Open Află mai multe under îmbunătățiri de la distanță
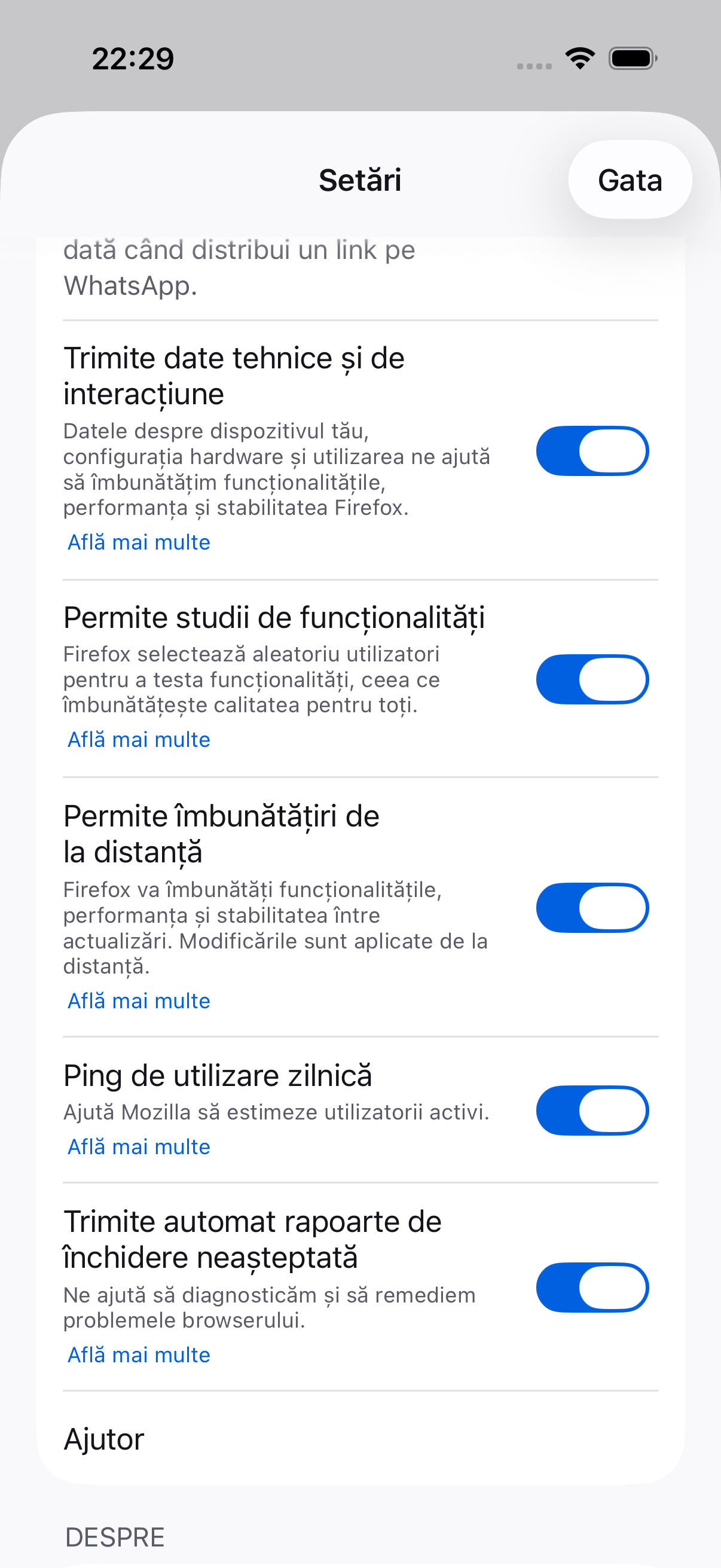The image size is (721, 1568). [x=139, y=1000]
